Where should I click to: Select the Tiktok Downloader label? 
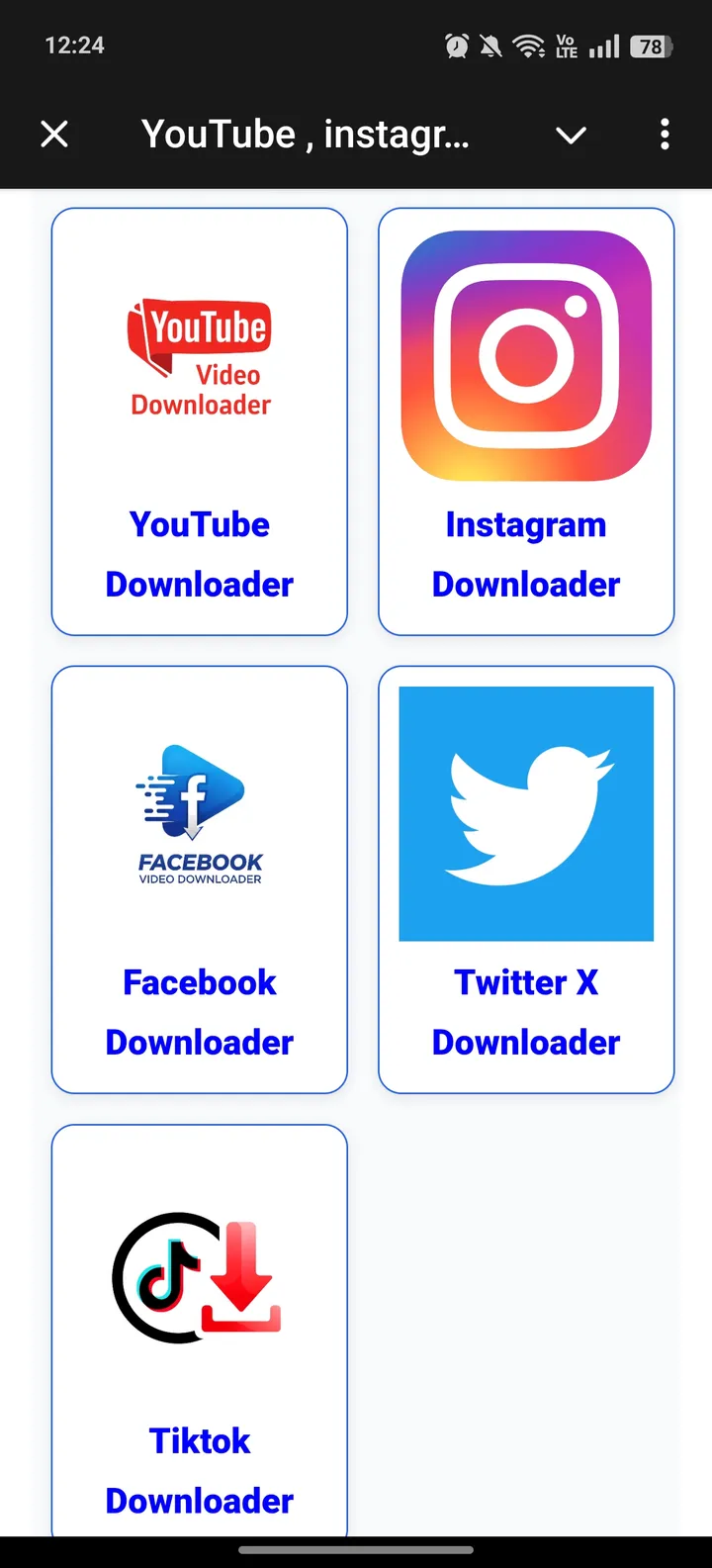pos(199,1471)
